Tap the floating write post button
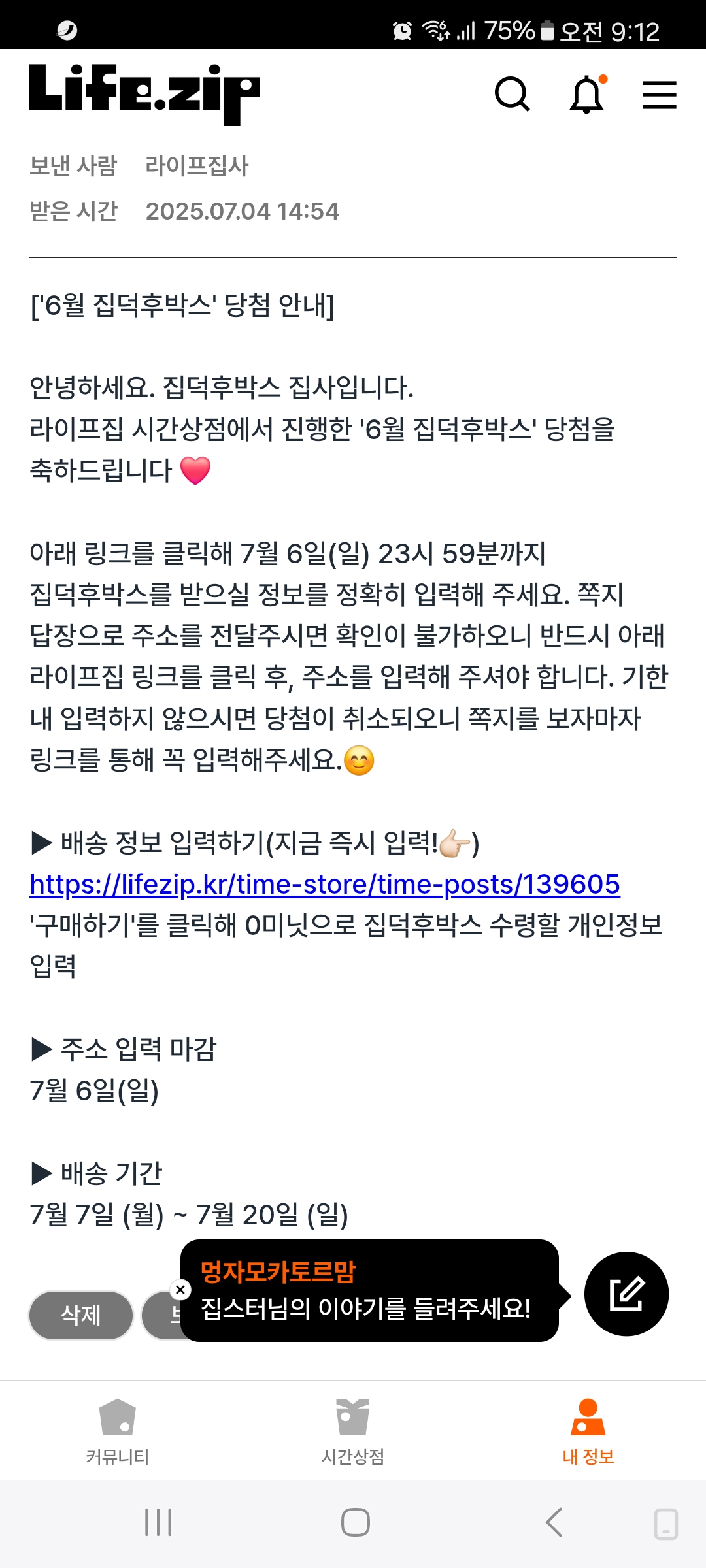The image size is (706, 1568). (626, 1294)
